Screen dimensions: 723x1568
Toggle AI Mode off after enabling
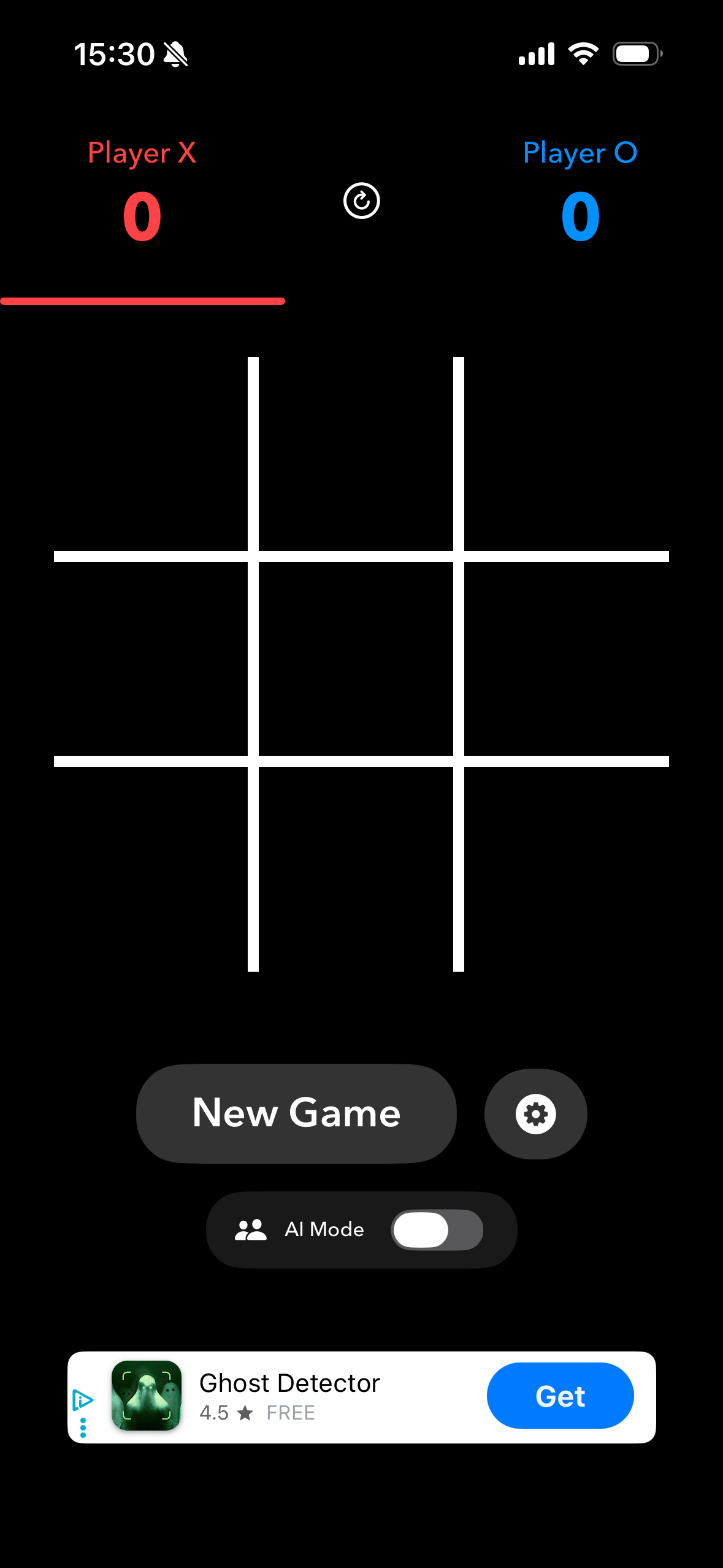[437, 1229]
